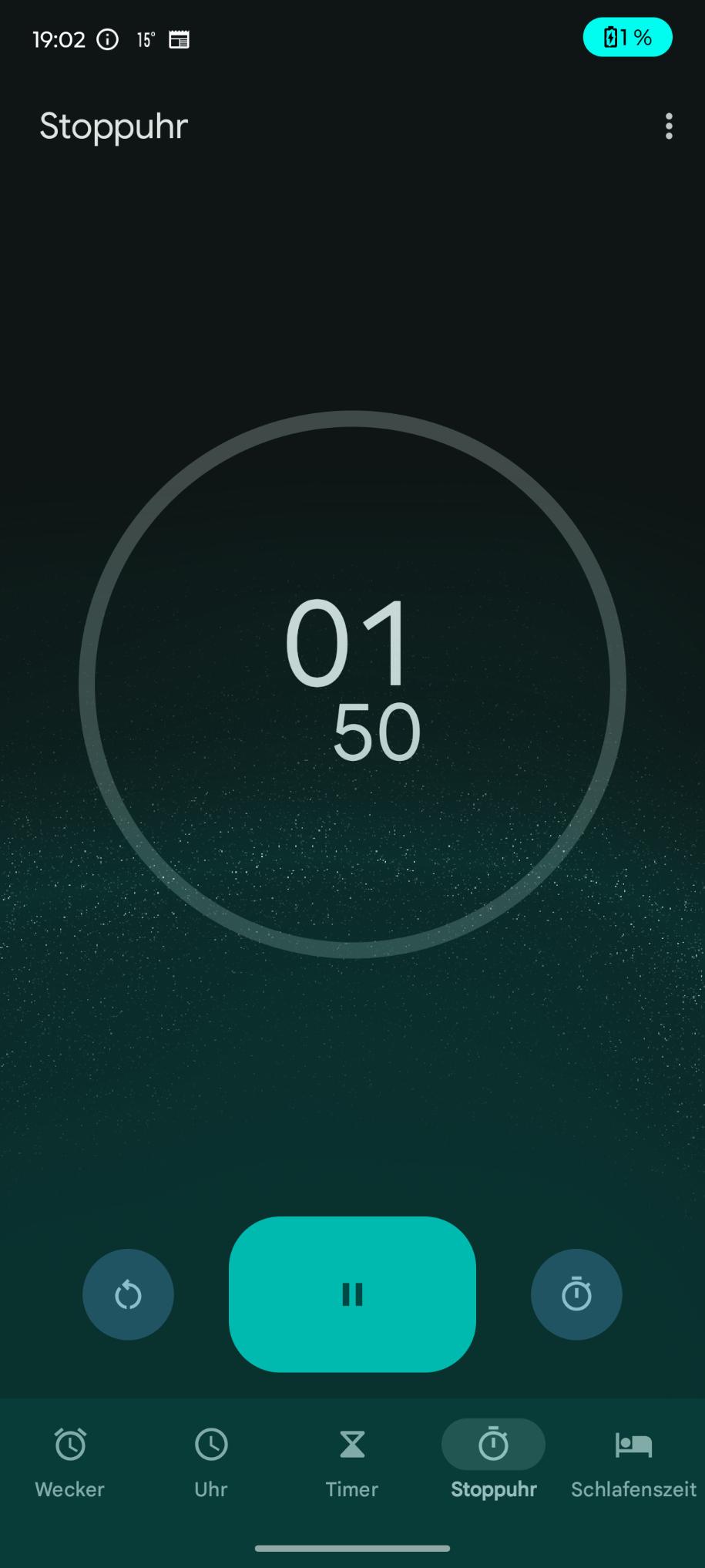Switch to the Schlafenszeit tab
This screenshot has height=1568, width=705.
(x=634, y=1462)
